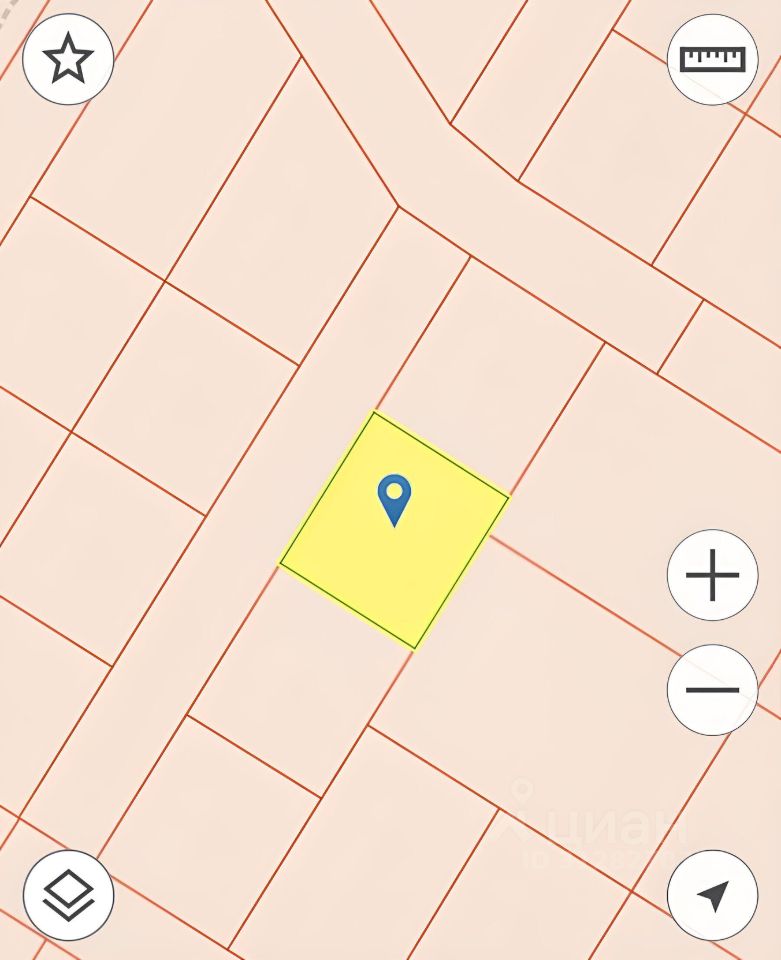781x960 pixels.
Task: Open the ruler measurement tool
Action: (712, 60)
